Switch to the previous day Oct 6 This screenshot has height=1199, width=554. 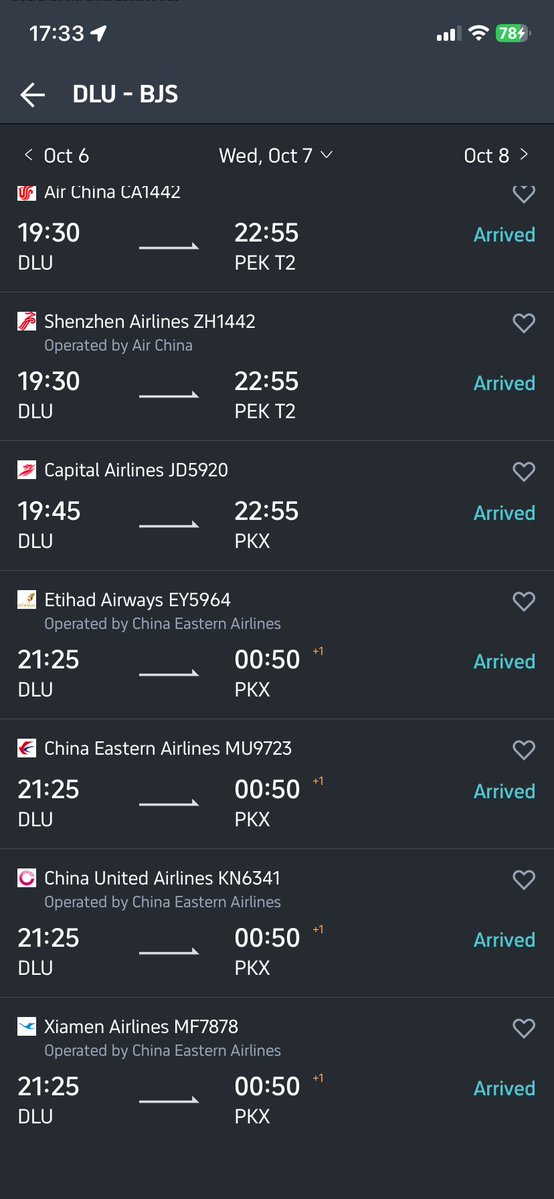(57, 155)
